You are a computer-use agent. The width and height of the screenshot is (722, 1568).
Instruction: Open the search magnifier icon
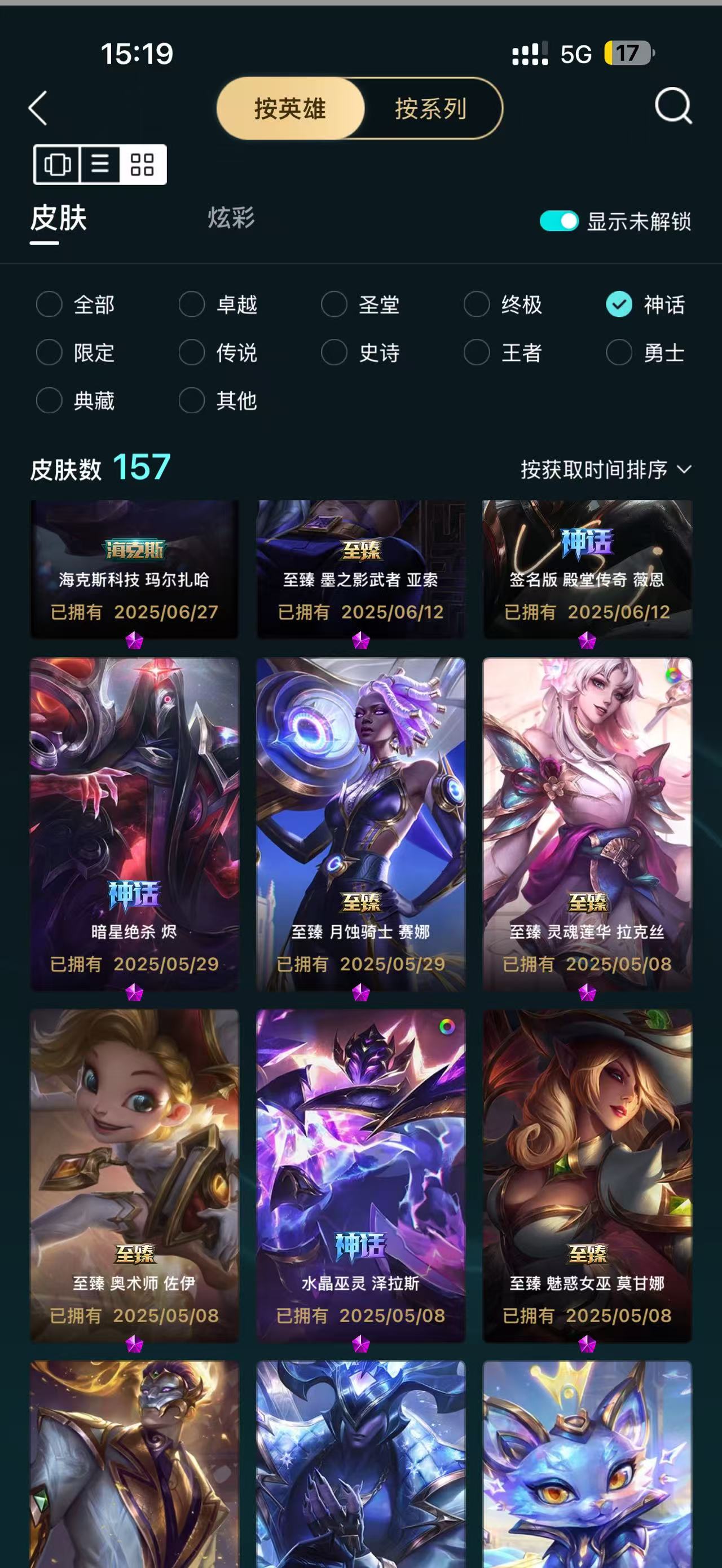(x=673, y=106)
